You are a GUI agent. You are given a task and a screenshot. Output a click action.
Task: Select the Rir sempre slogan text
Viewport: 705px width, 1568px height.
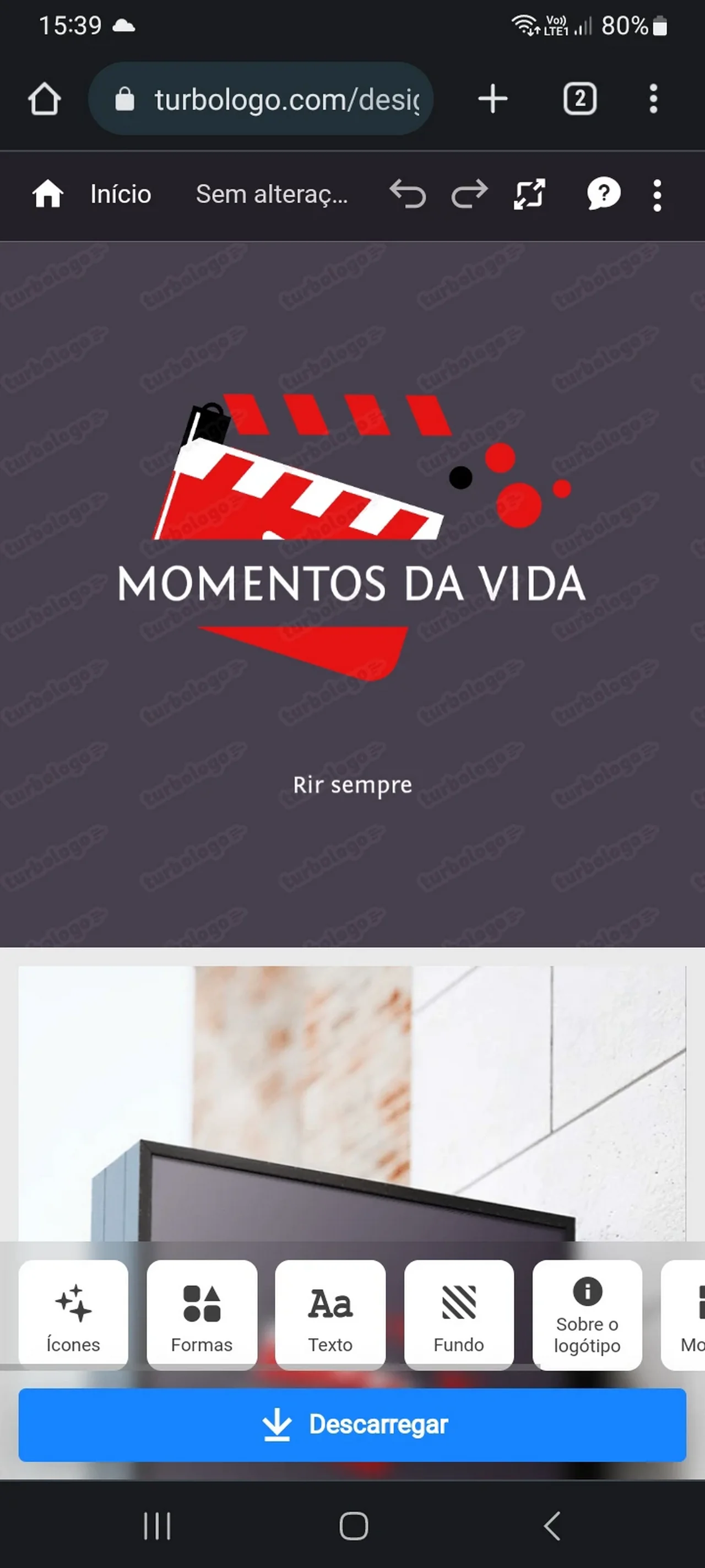pos(352,785)
